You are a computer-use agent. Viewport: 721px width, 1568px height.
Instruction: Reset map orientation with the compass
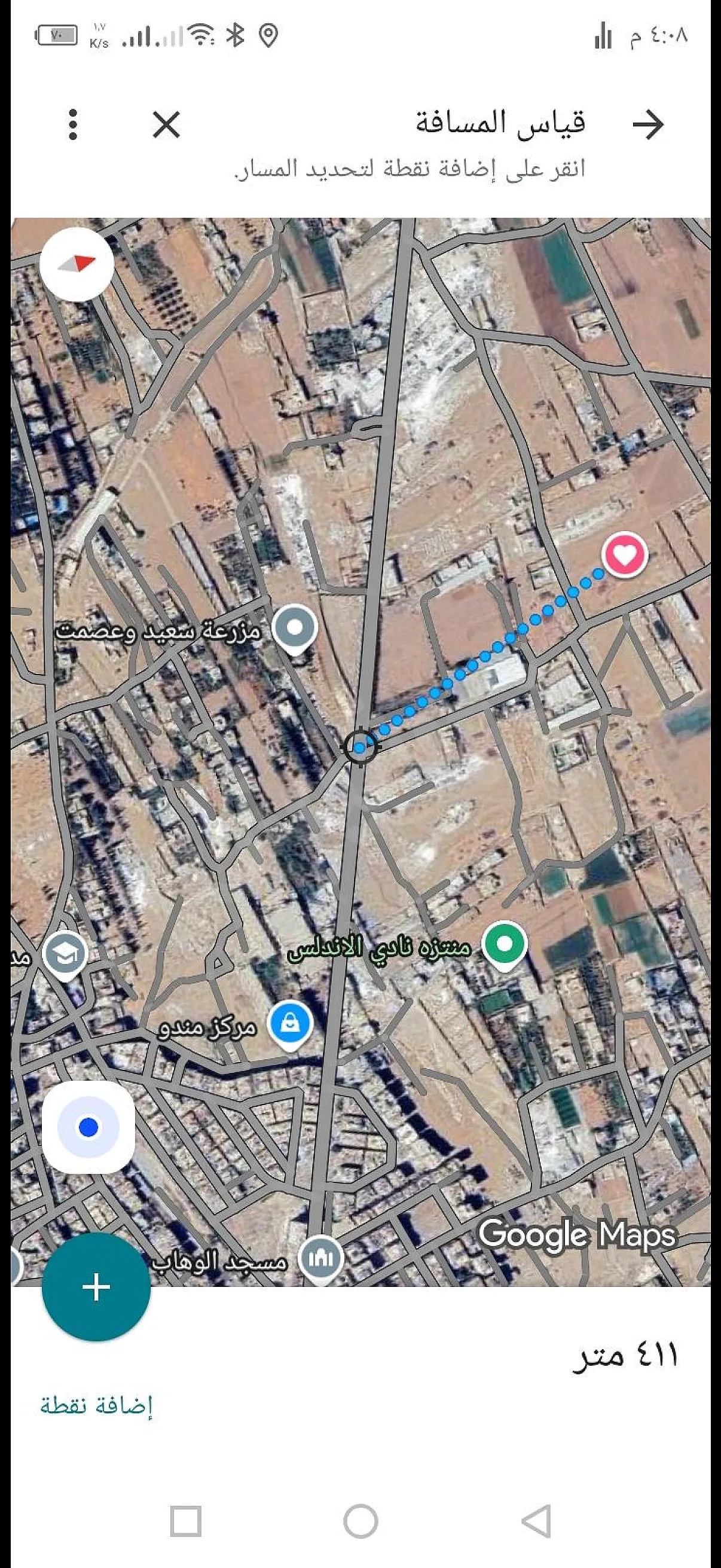pos(77,264)
